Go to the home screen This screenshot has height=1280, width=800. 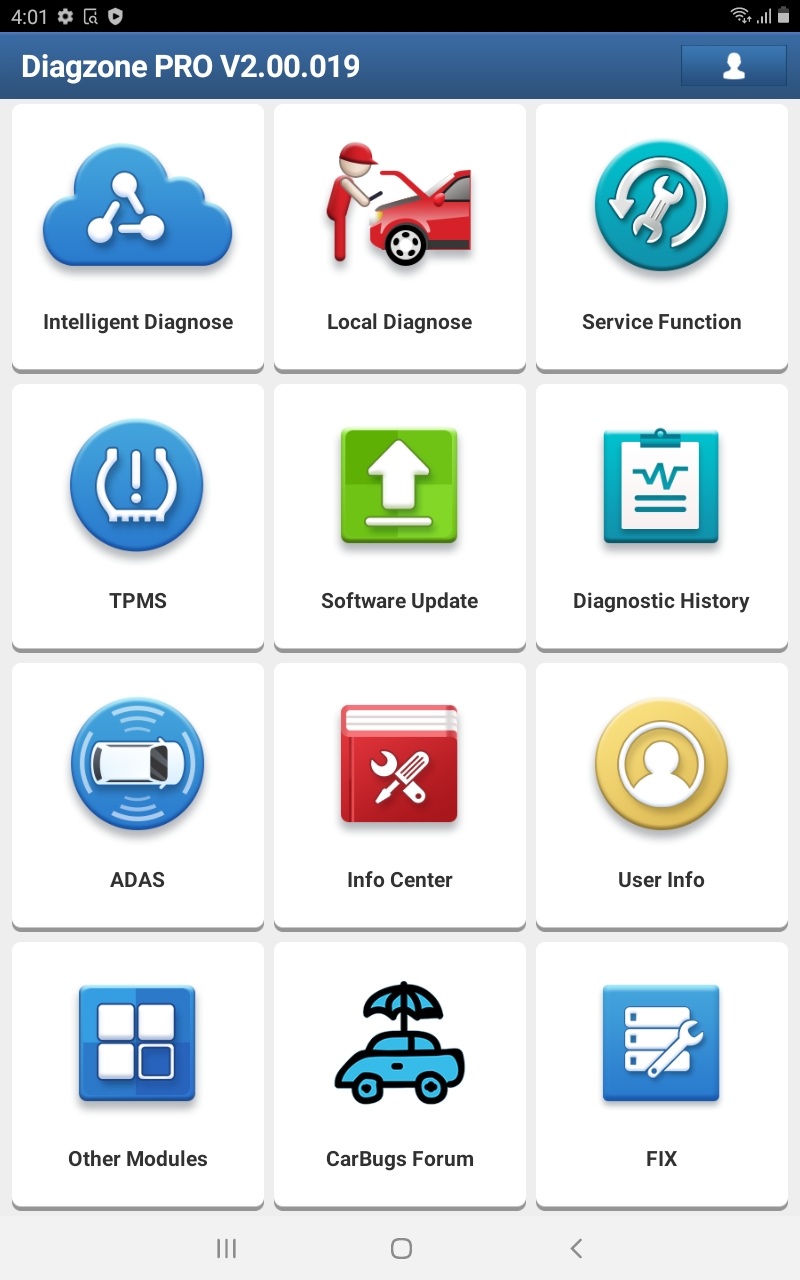[401, 1248]
